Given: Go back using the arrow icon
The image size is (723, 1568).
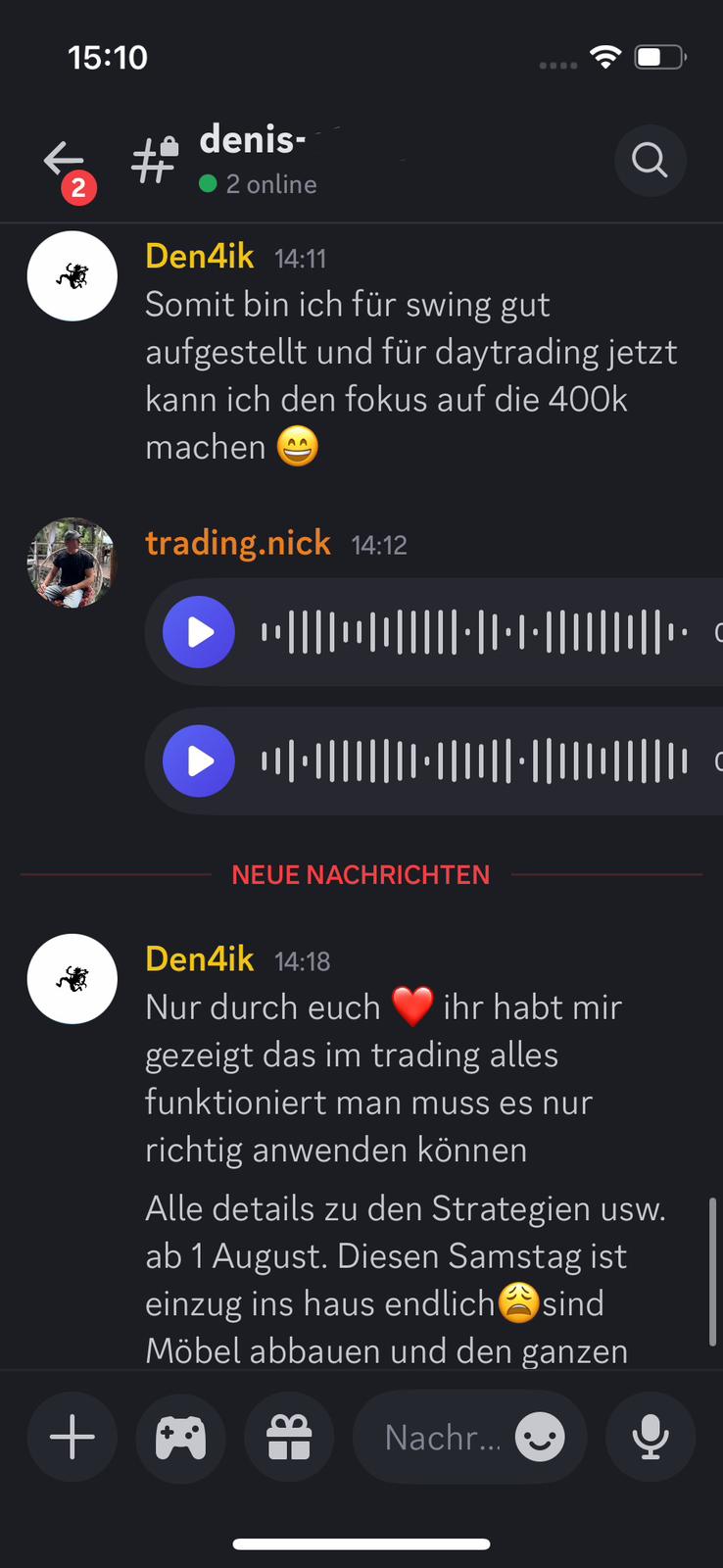Looking at the screenshot, I should (x=64, y=160).
